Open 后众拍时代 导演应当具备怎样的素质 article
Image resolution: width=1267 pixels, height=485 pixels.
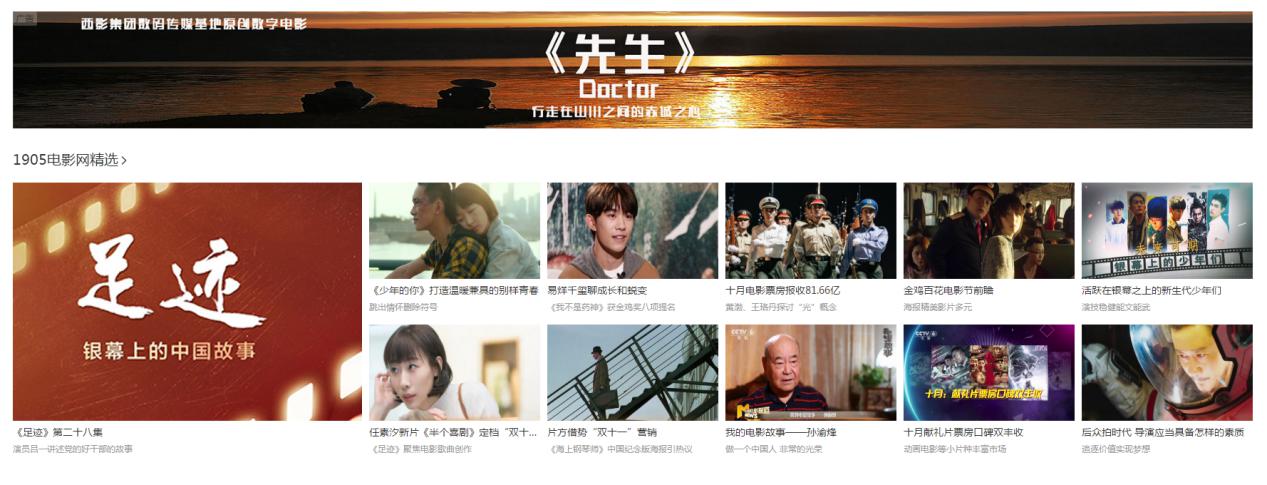point(1166,373)
